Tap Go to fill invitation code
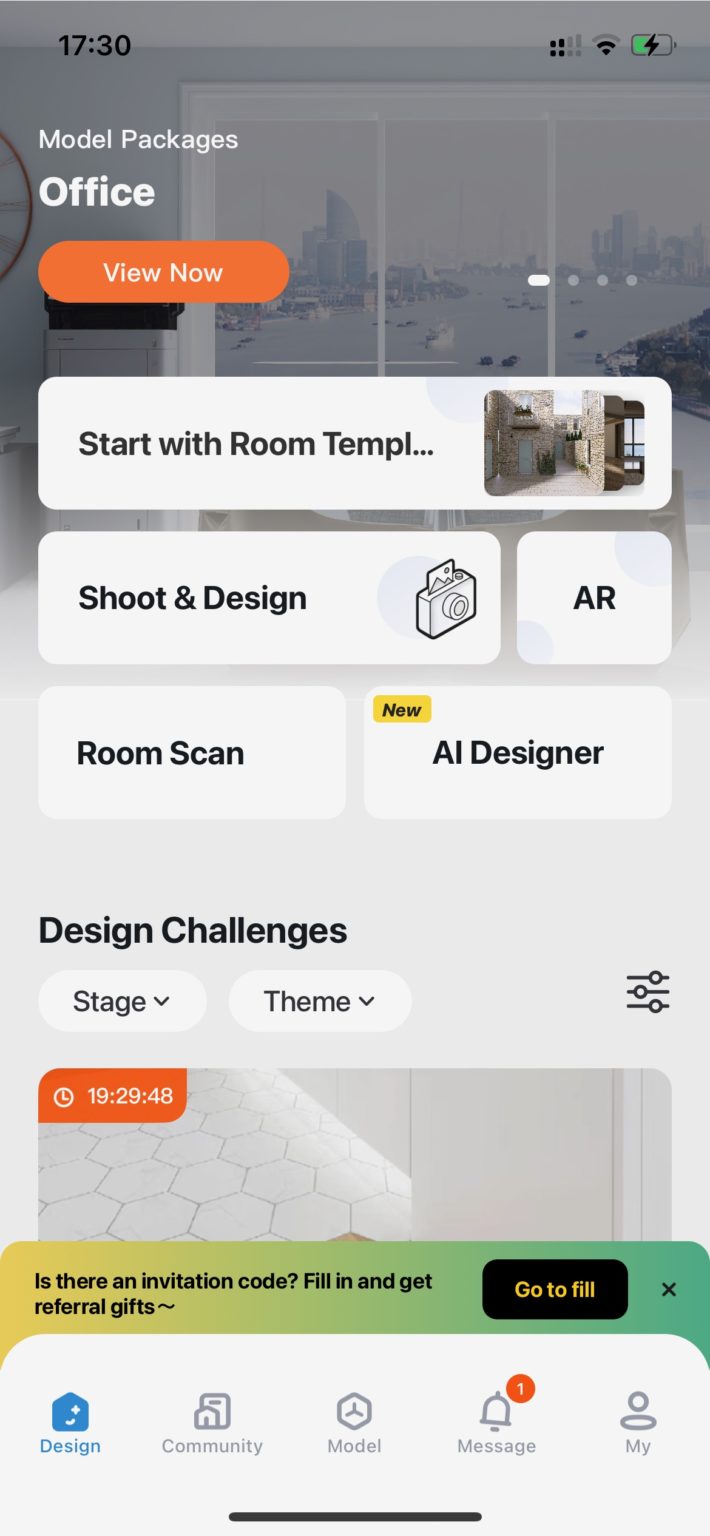This screenshot has height=1536, width=710. [555, 1289]
